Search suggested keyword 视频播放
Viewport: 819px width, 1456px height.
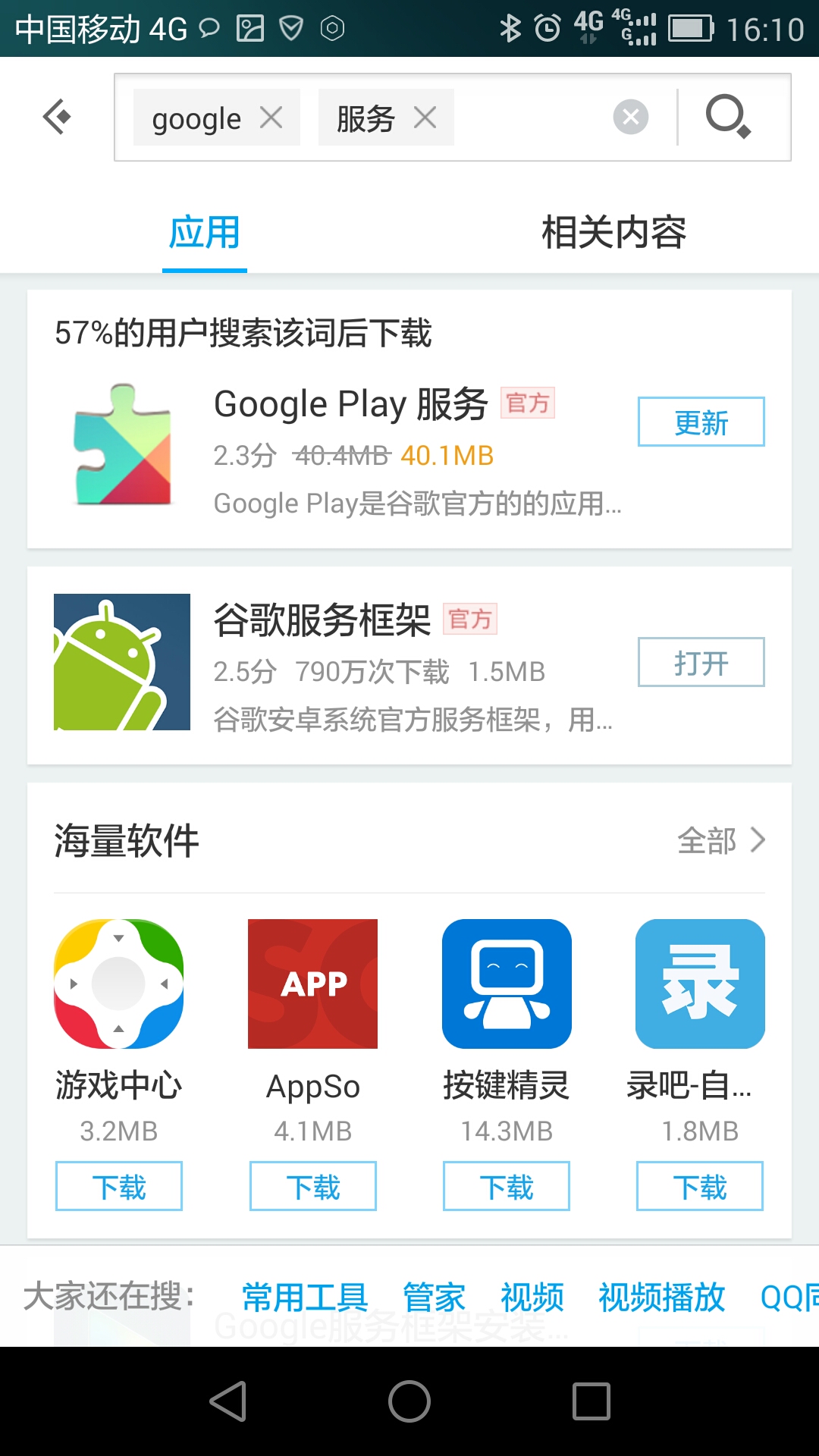point(661,1297)
